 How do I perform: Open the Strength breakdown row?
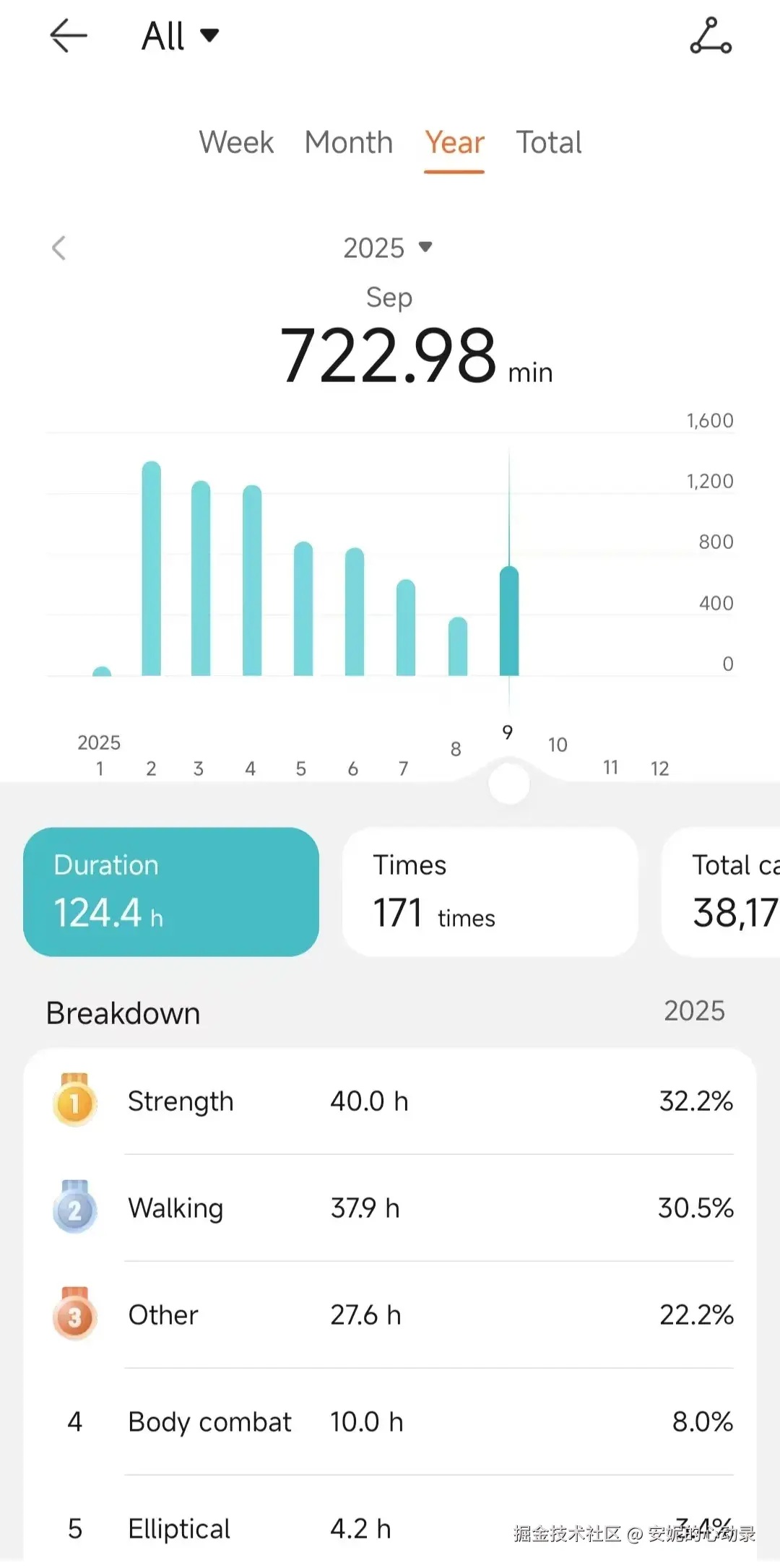click(390, 1101)
